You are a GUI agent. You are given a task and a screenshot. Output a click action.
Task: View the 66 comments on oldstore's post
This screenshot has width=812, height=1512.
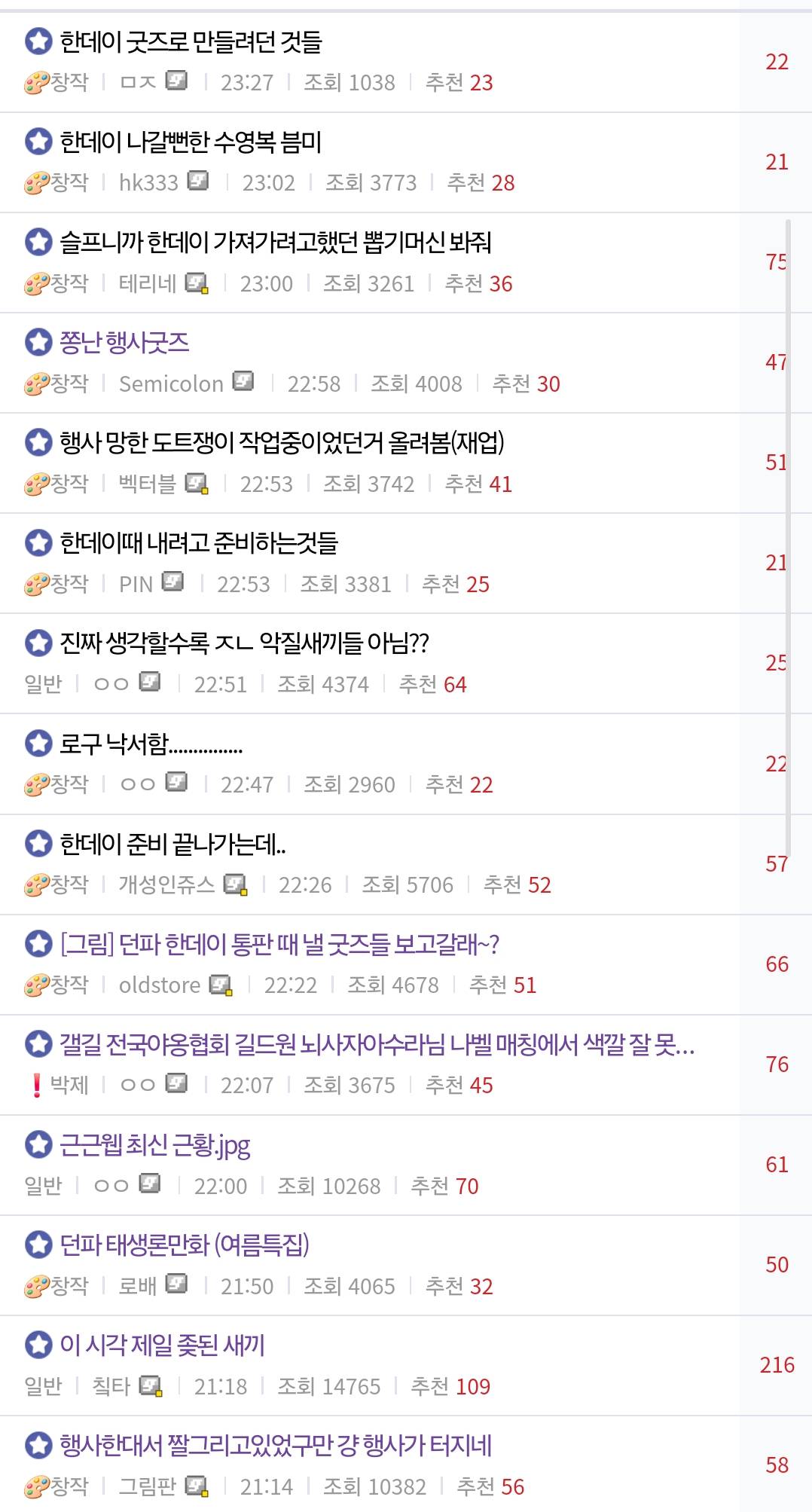777,964
